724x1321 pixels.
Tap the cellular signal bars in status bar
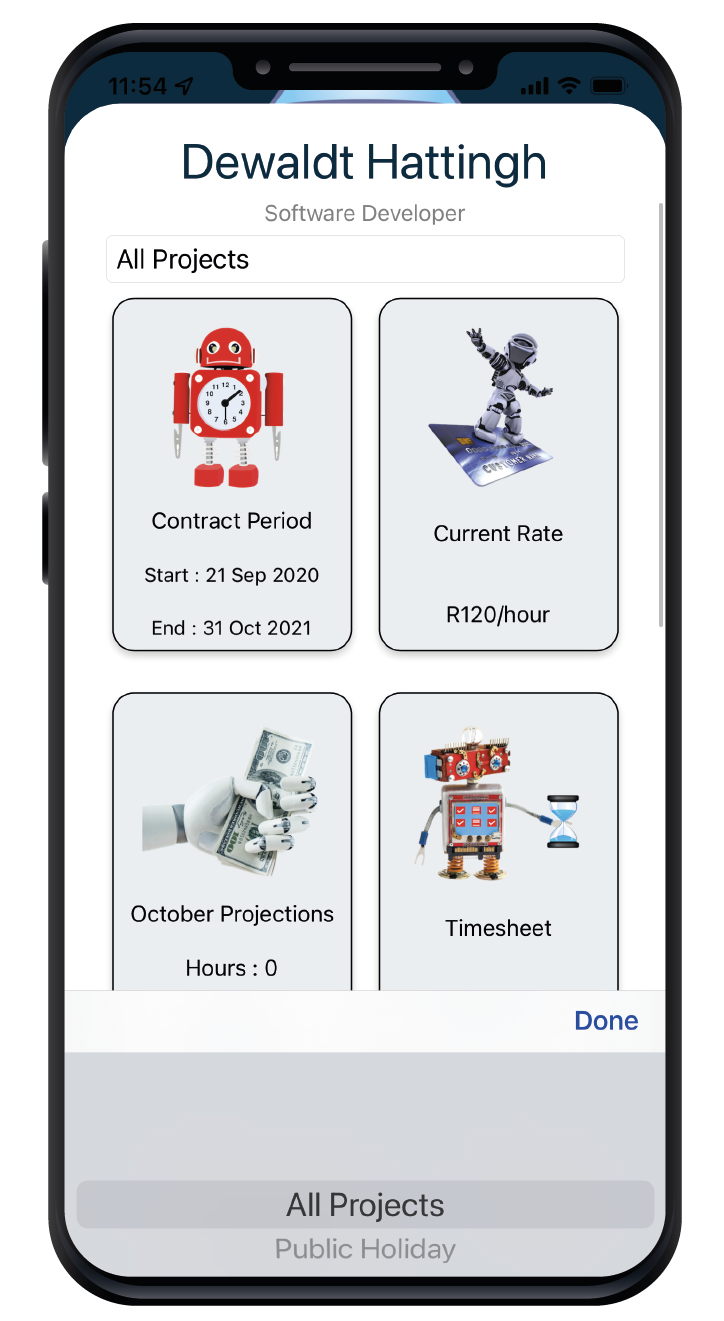535,87
